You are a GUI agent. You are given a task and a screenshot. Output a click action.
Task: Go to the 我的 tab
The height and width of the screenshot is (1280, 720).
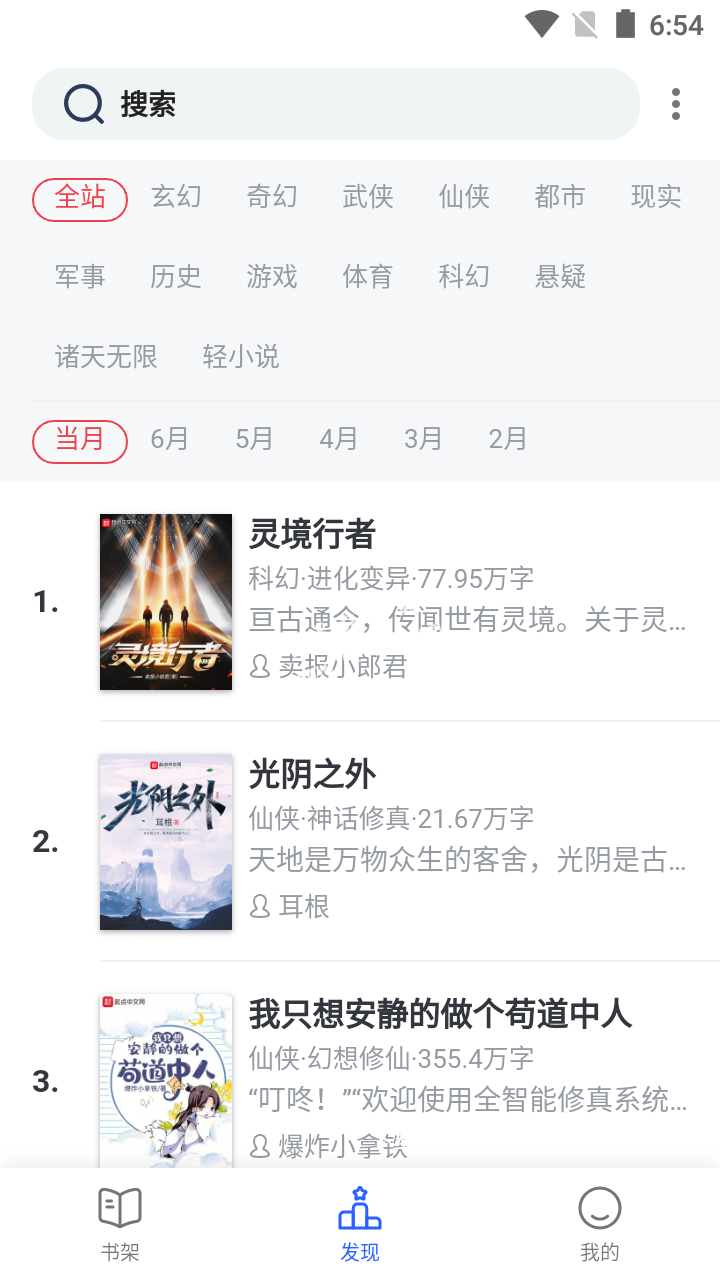click(600, 1224)
